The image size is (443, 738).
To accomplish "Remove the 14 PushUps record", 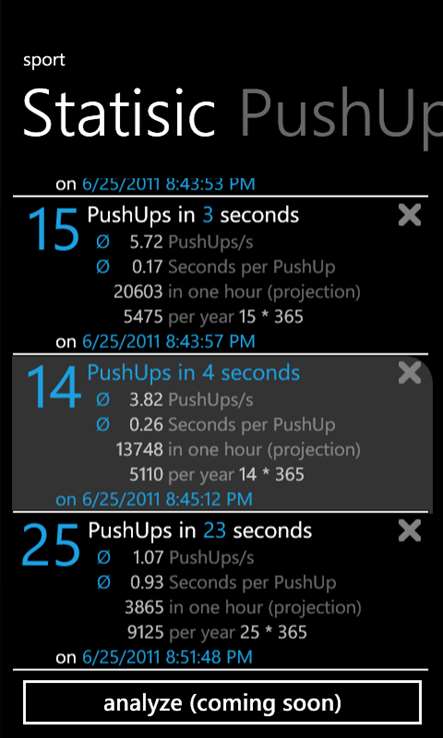I will pos(409,374).
